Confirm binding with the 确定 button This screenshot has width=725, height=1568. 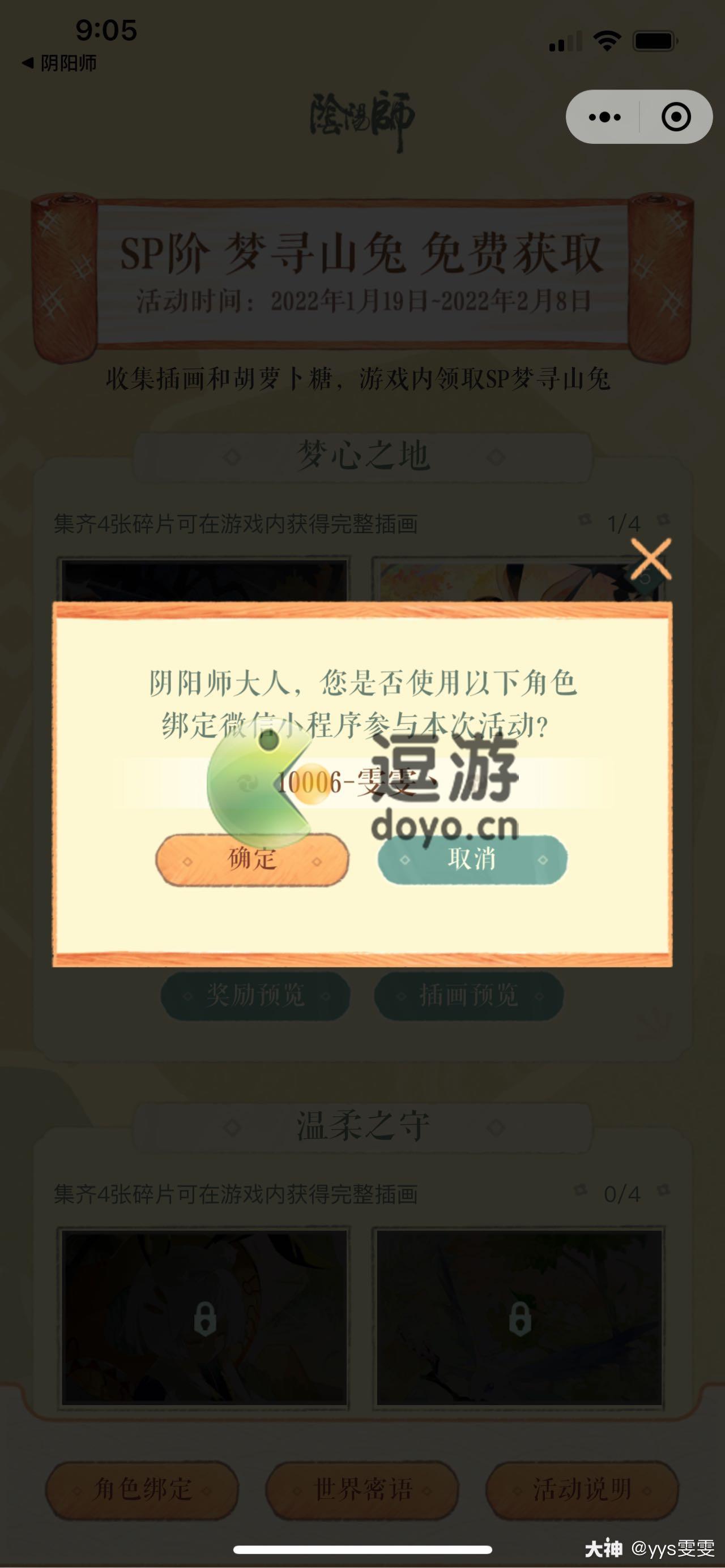[x=251, y=859]
